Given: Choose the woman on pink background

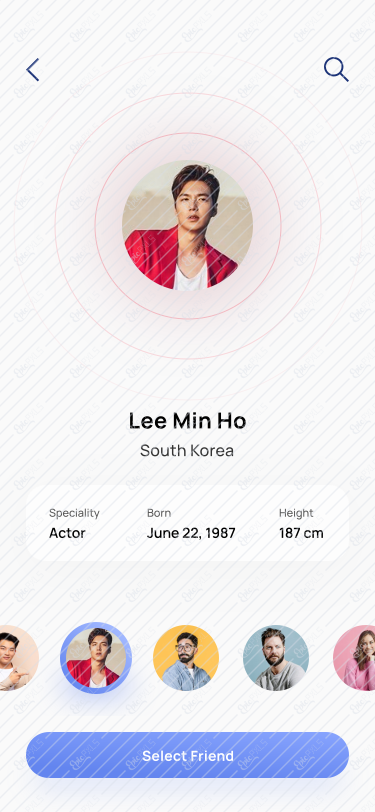Looking at the screenshot, I should 354,658.
